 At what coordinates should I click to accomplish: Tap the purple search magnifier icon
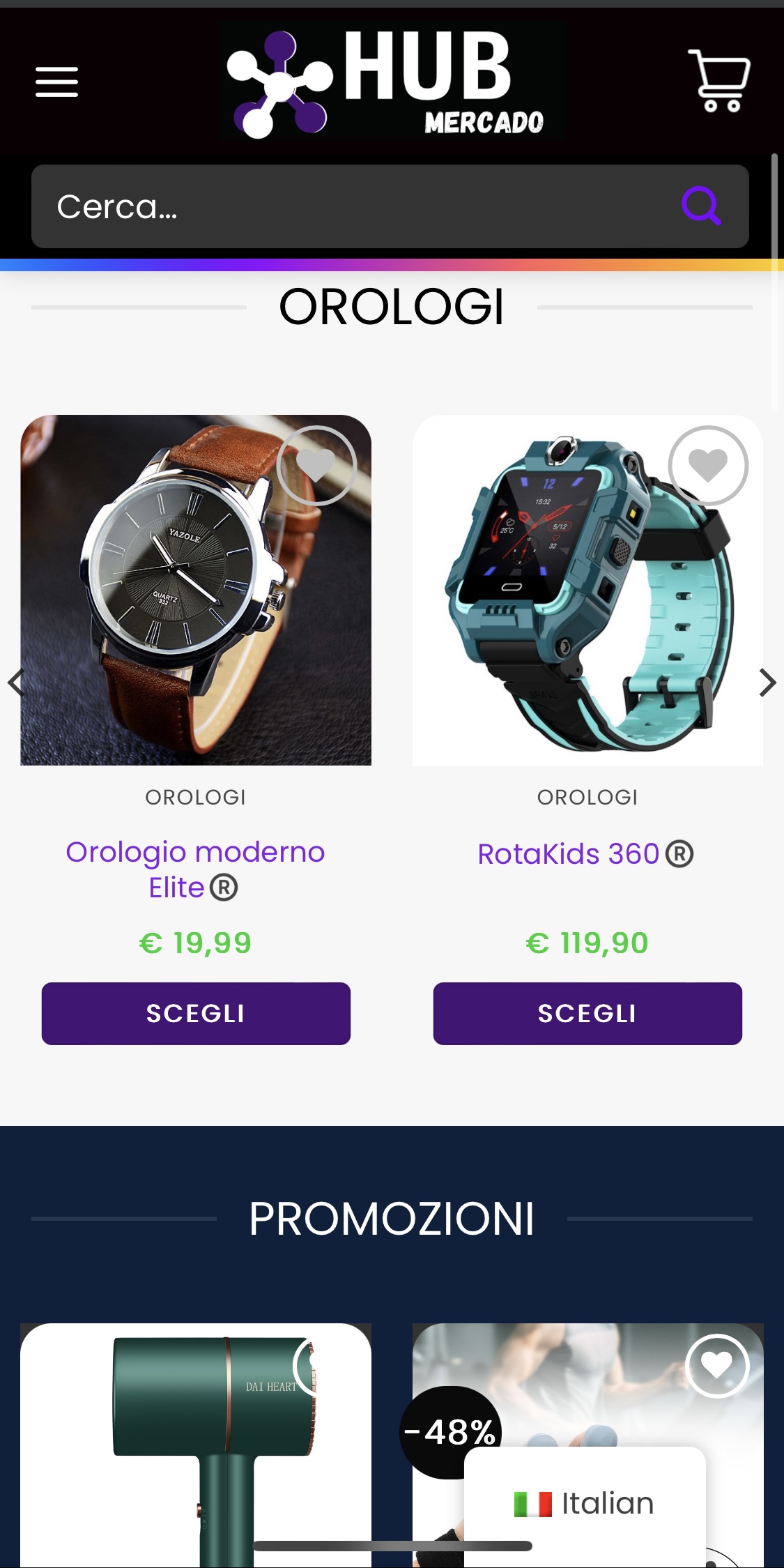700,206
